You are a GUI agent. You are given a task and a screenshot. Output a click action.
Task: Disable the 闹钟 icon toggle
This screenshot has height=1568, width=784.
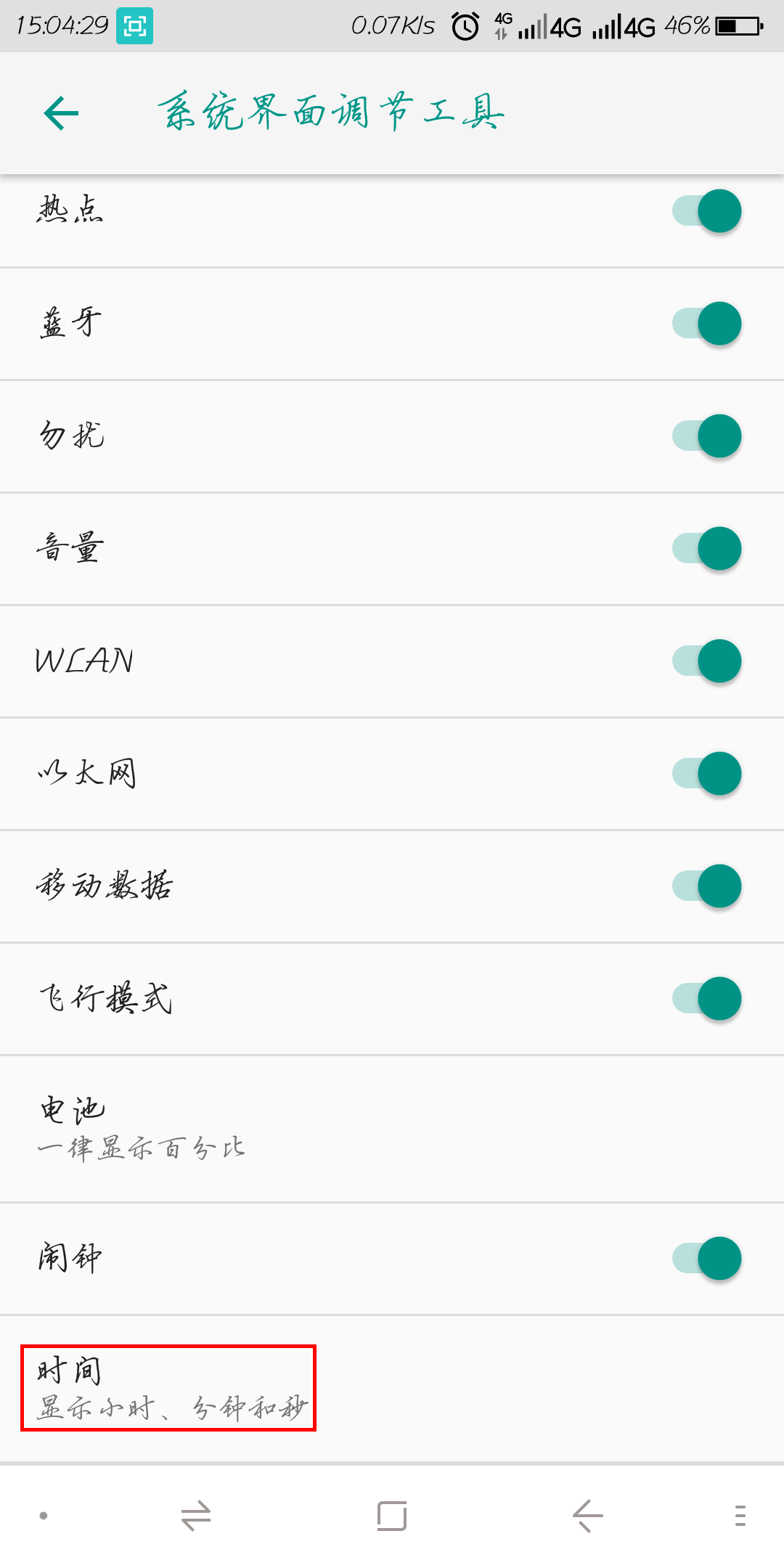pyautogui.click(x=706, y=1259)
